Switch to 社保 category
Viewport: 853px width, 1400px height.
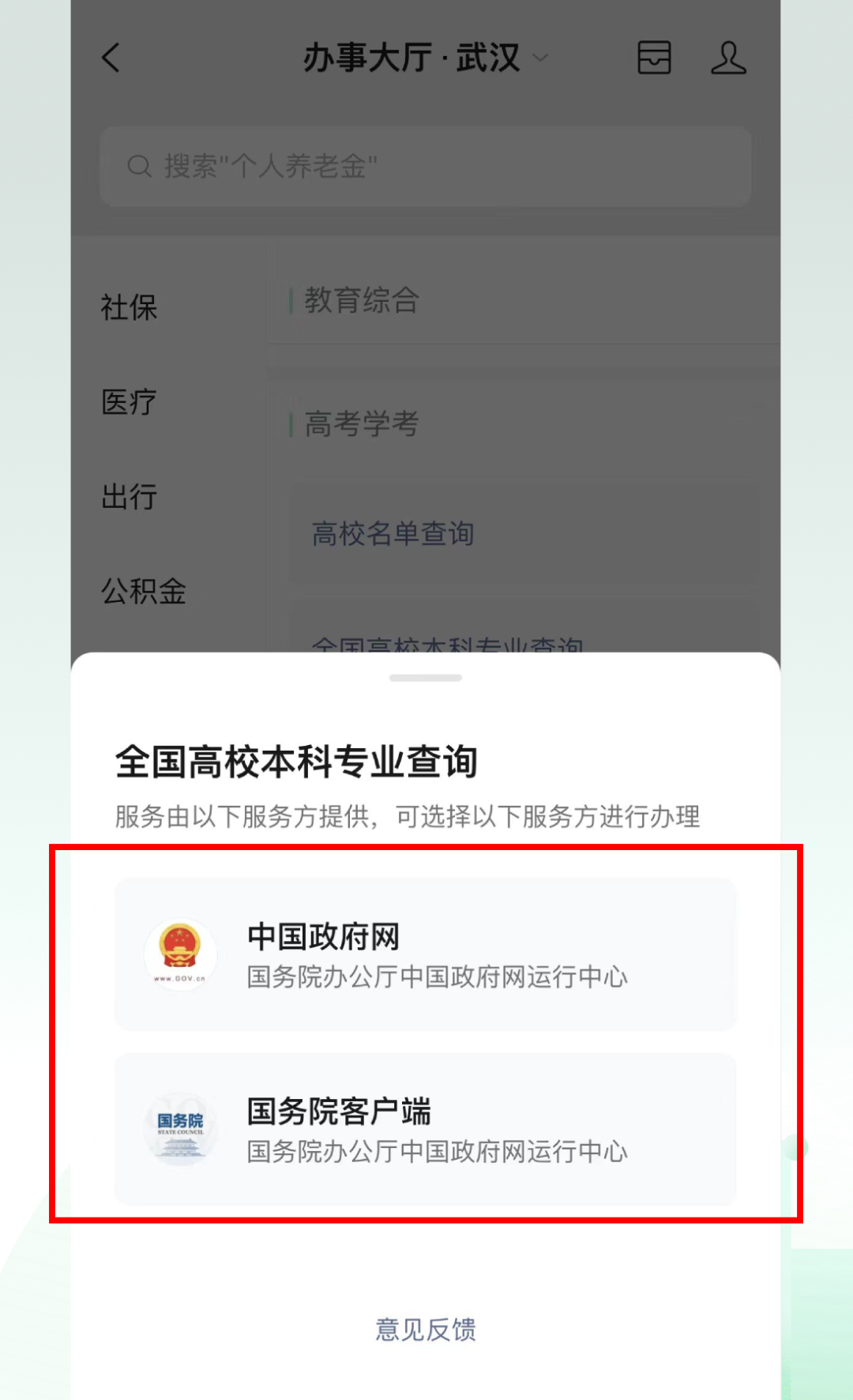point(129,307)
